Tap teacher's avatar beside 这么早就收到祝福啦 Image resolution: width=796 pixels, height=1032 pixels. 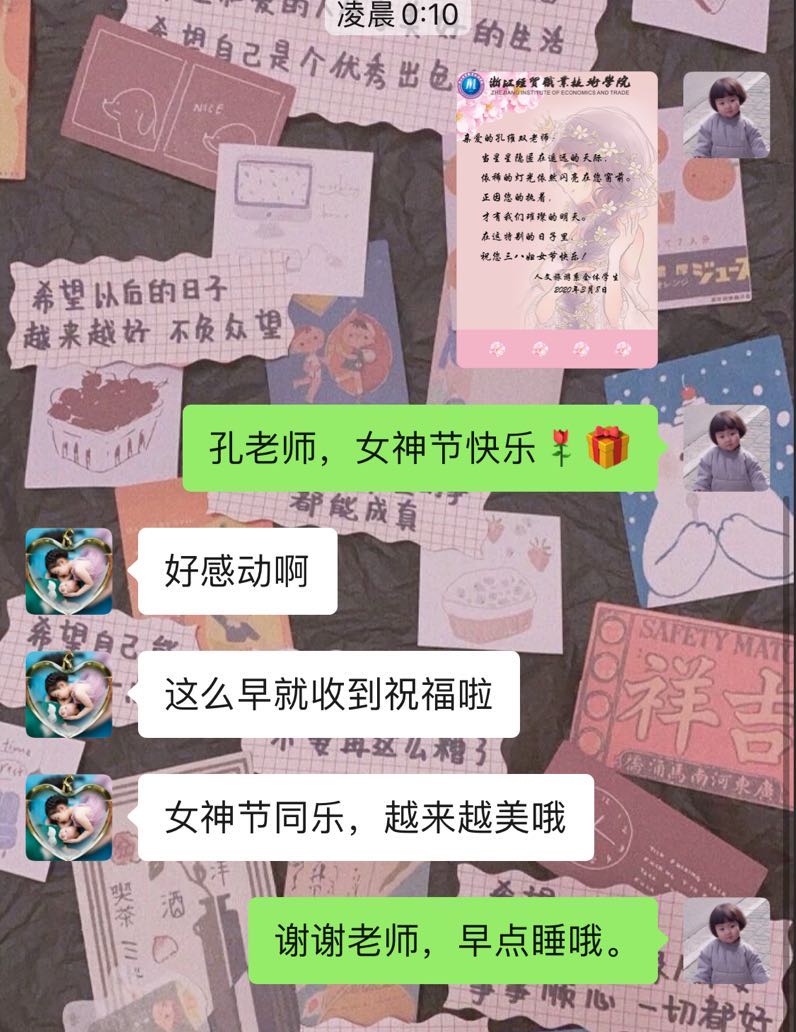[x=68, y=694]
